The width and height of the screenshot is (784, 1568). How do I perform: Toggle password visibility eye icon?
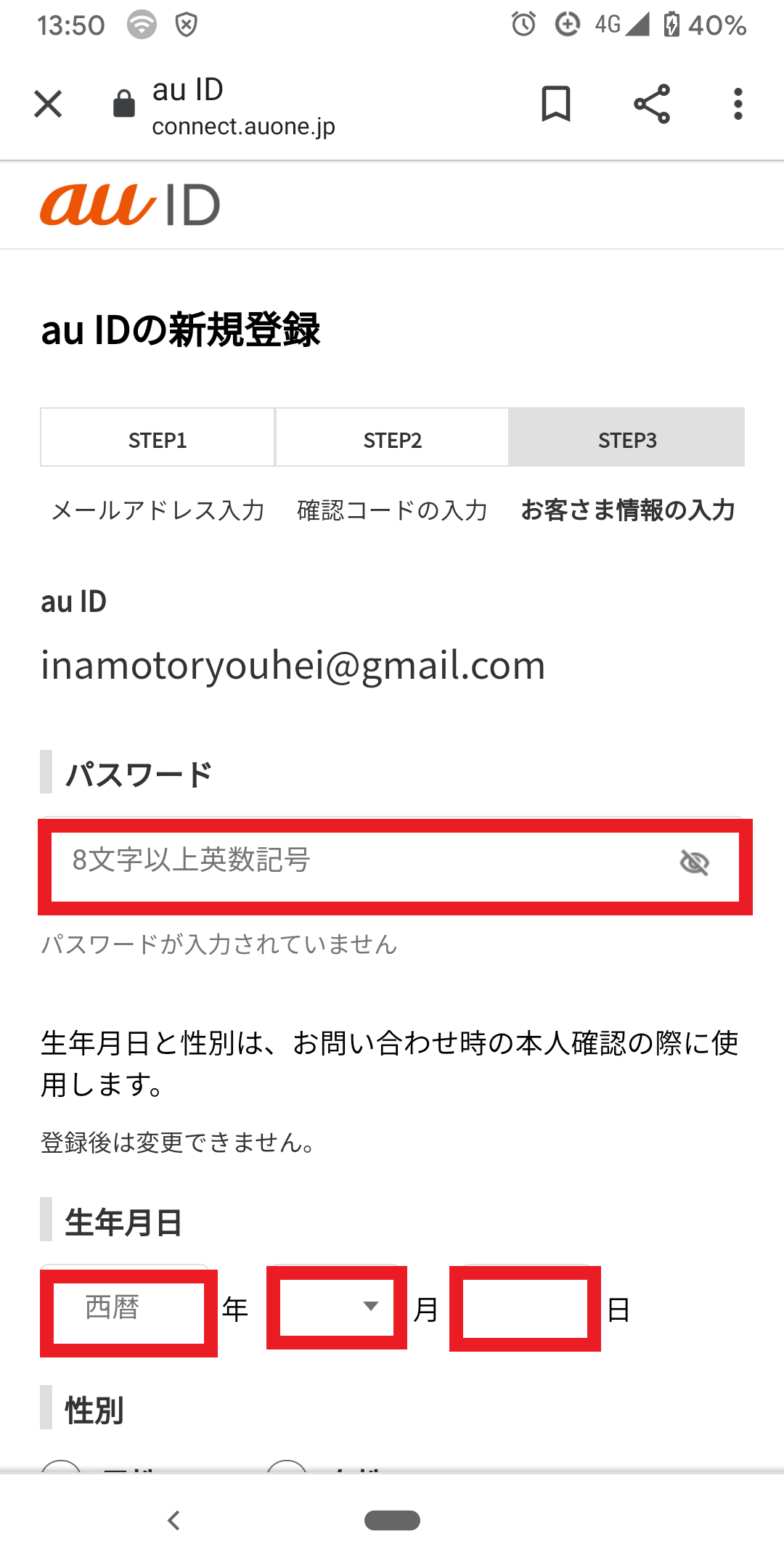coord(694,862)
